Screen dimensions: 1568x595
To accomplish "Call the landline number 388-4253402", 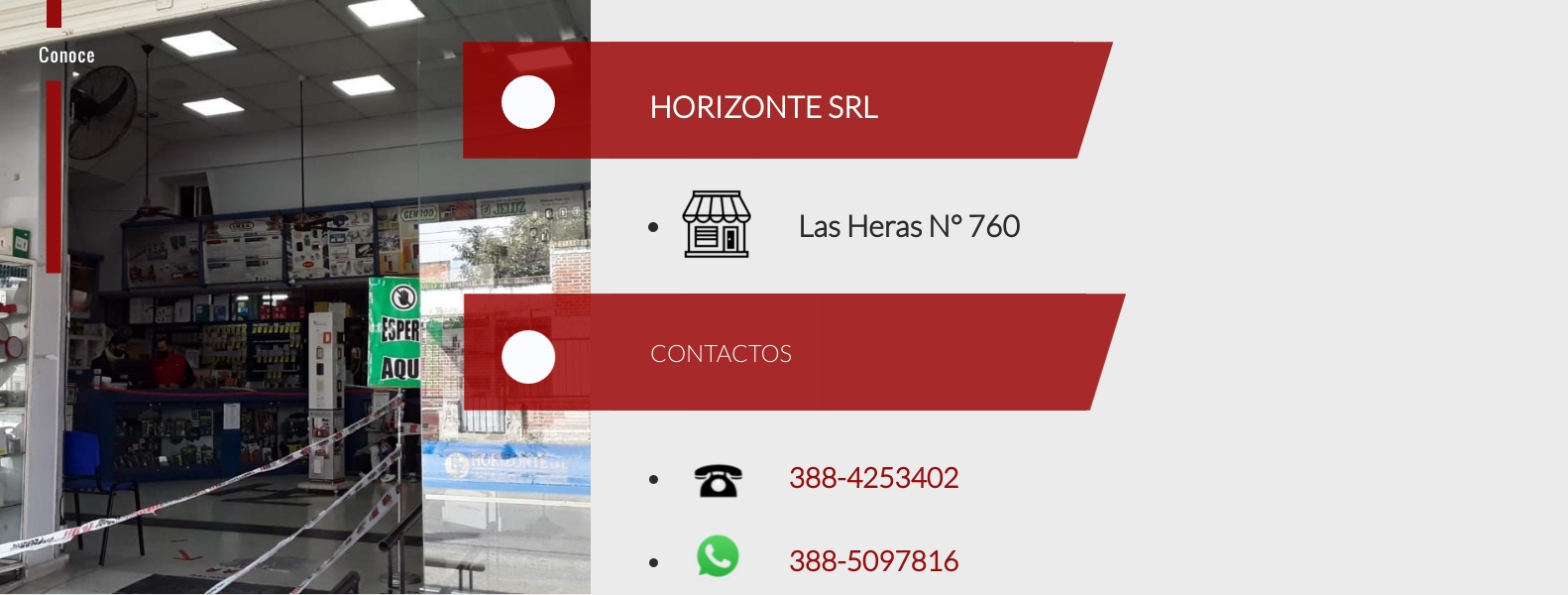I will click(873, 478).
